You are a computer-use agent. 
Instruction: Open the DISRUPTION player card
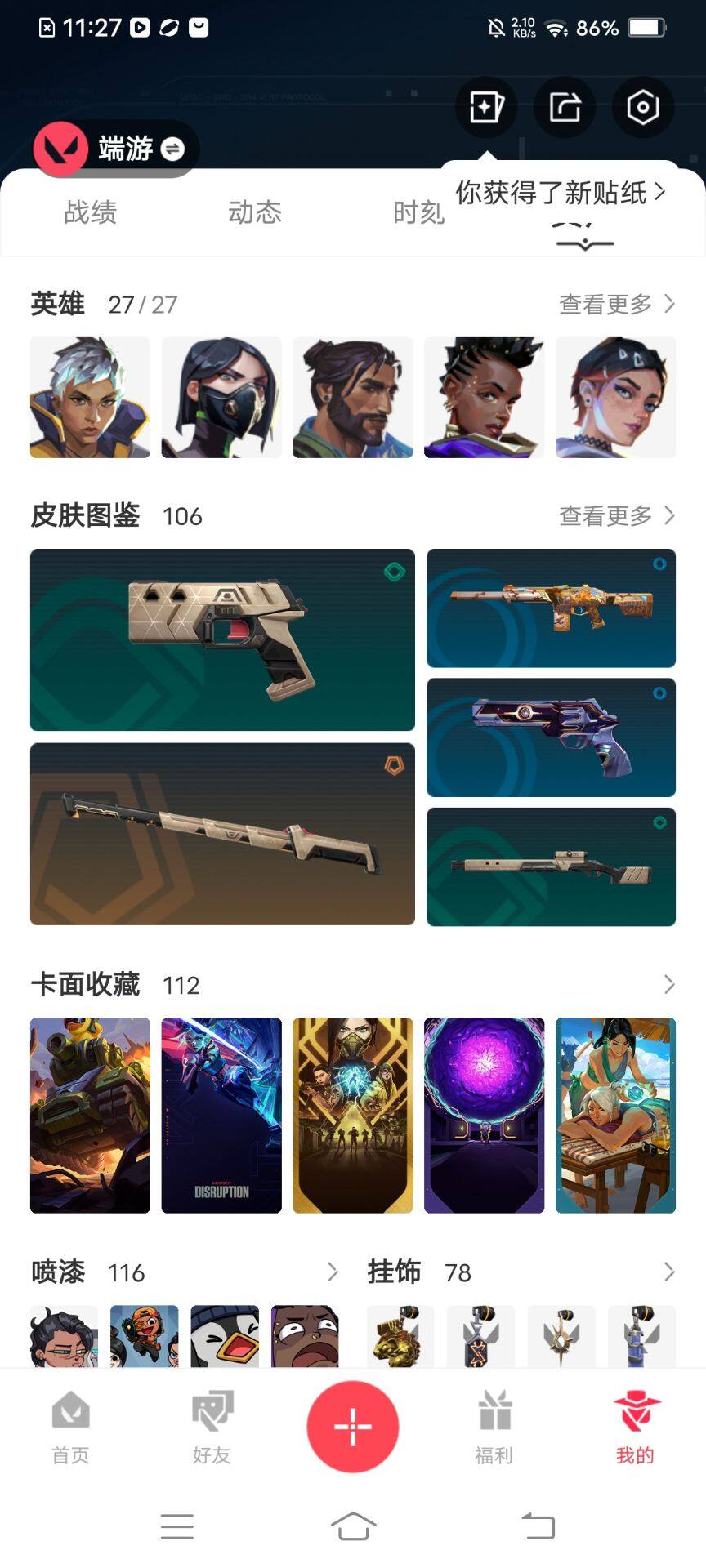[x=221, y=1115]
